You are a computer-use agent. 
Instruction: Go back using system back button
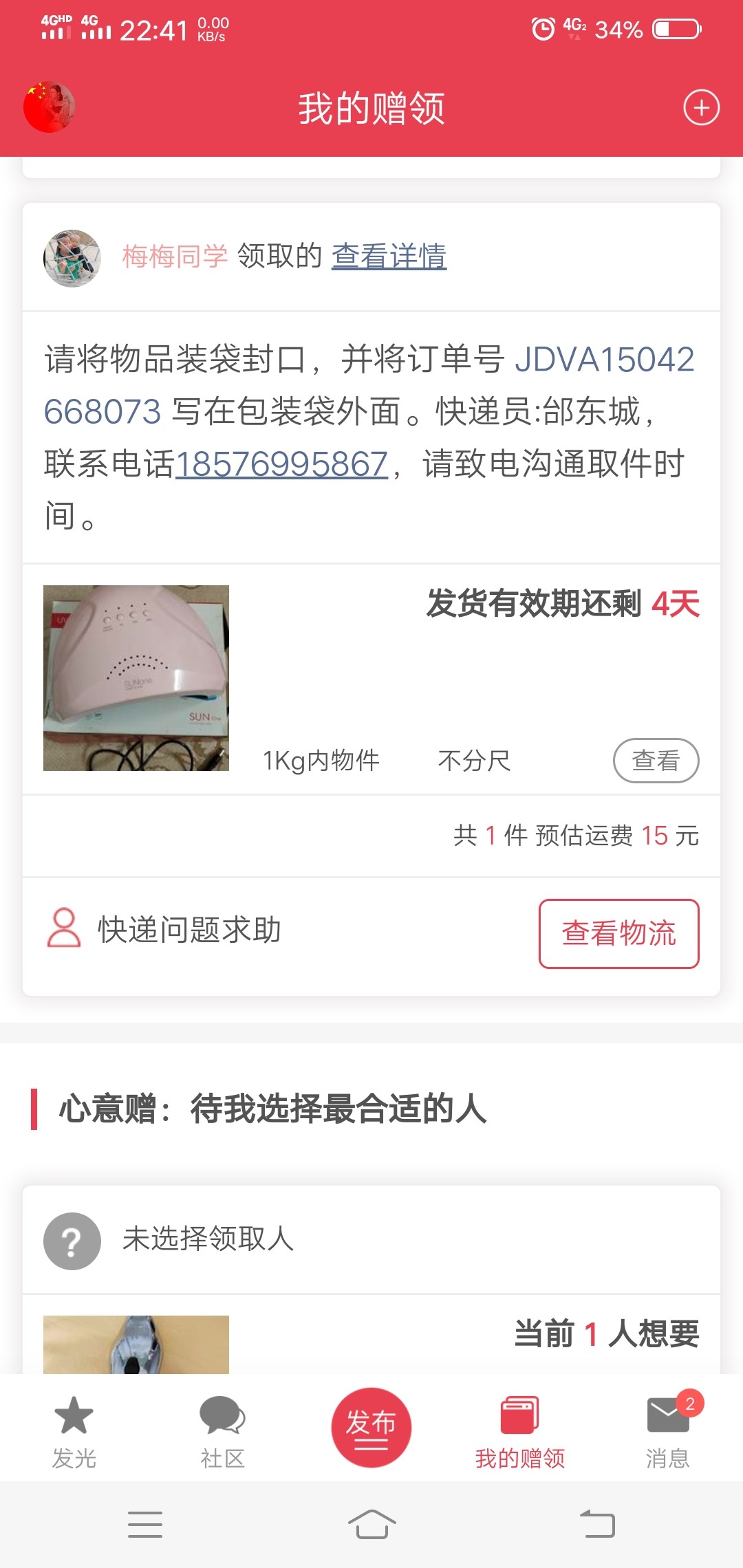[x=597, y=1524]
